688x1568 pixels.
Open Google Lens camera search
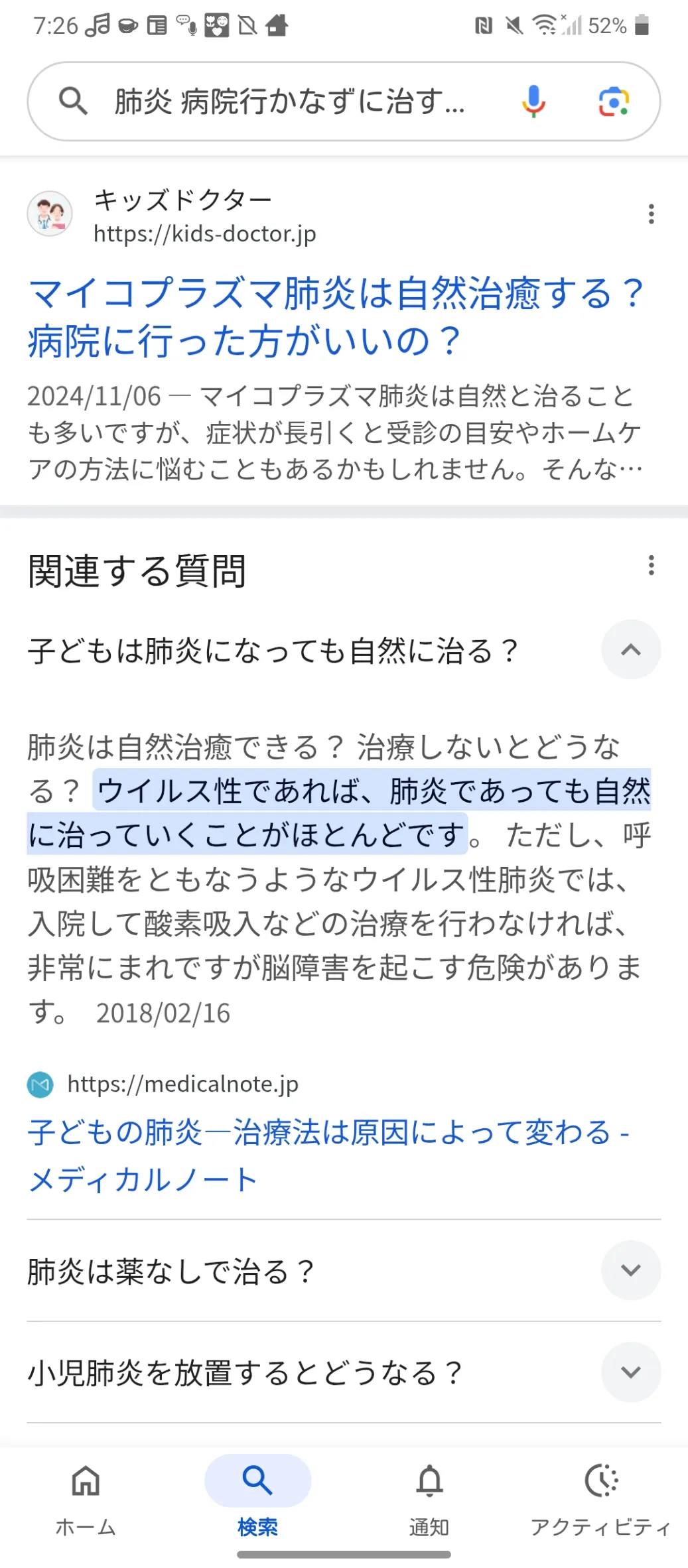coord(614,101)
